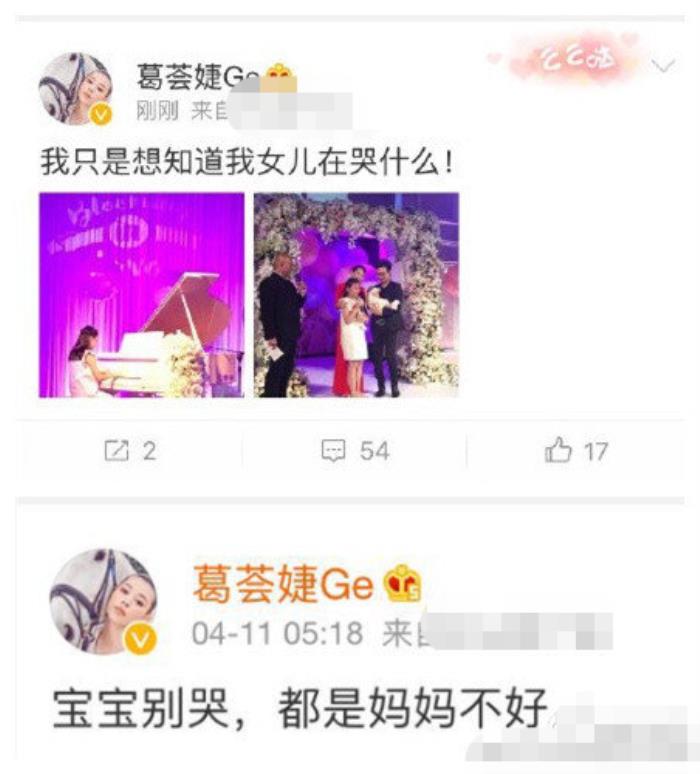Open the piano photo in the post
This screenshot has width=700, height=774.
click(141, 295)
